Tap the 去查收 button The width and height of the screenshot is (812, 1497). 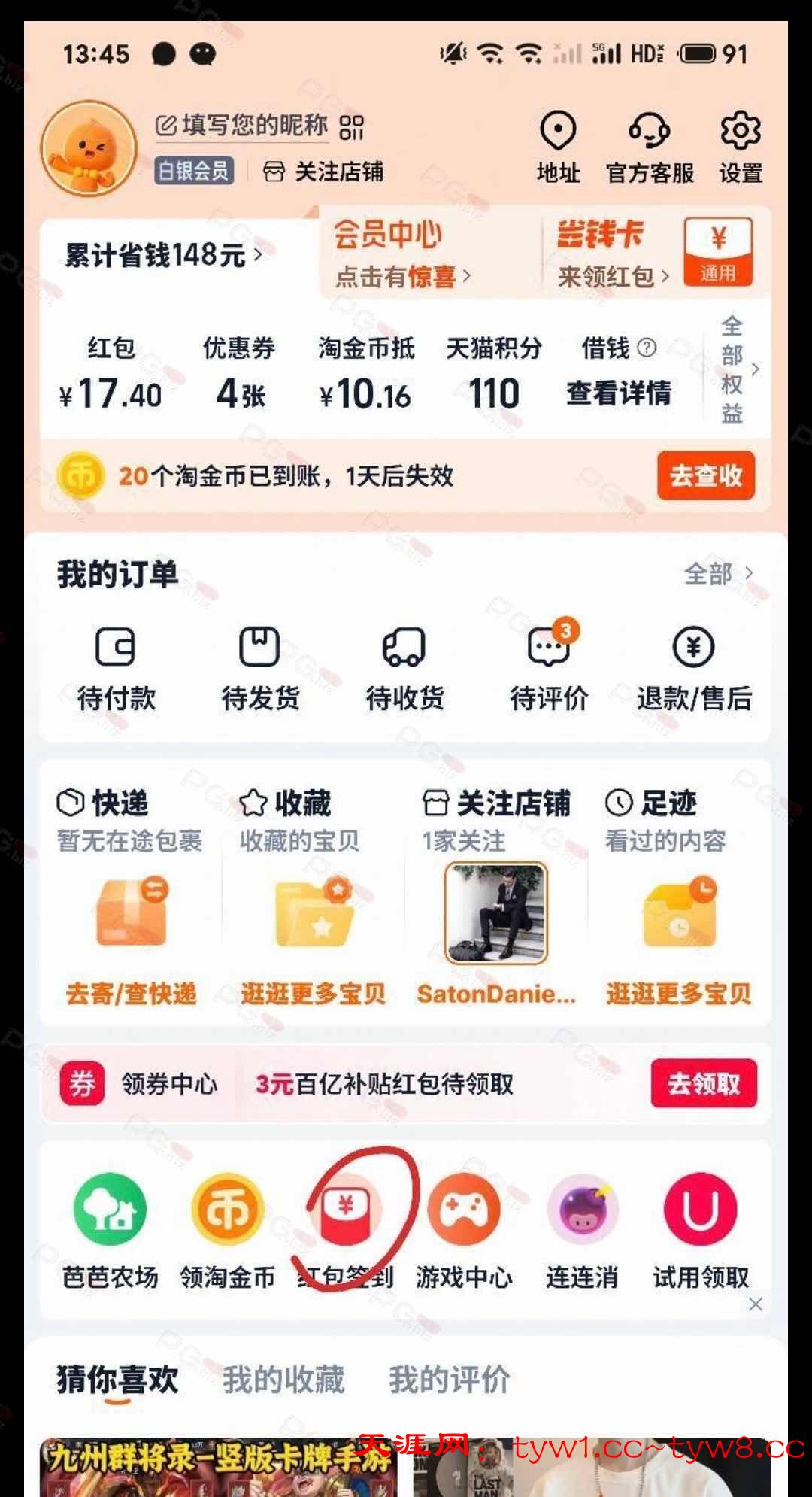pos(705,475)
